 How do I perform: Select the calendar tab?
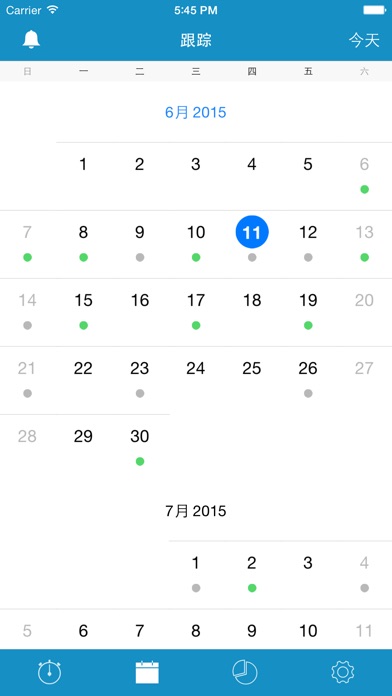(147, 672)
